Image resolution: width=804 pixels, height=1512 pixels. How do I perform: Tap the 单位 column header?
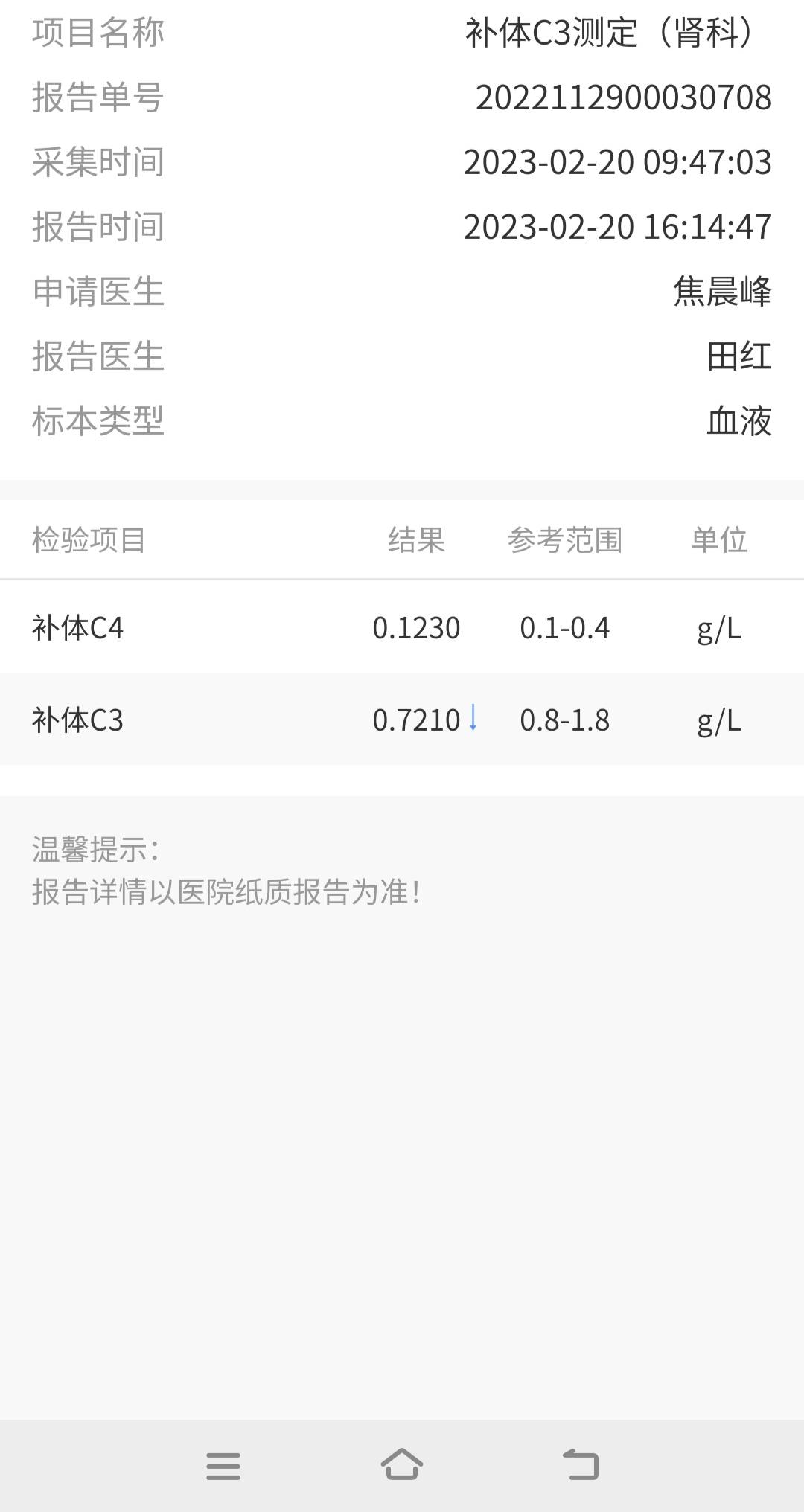(x=718, y=539)
